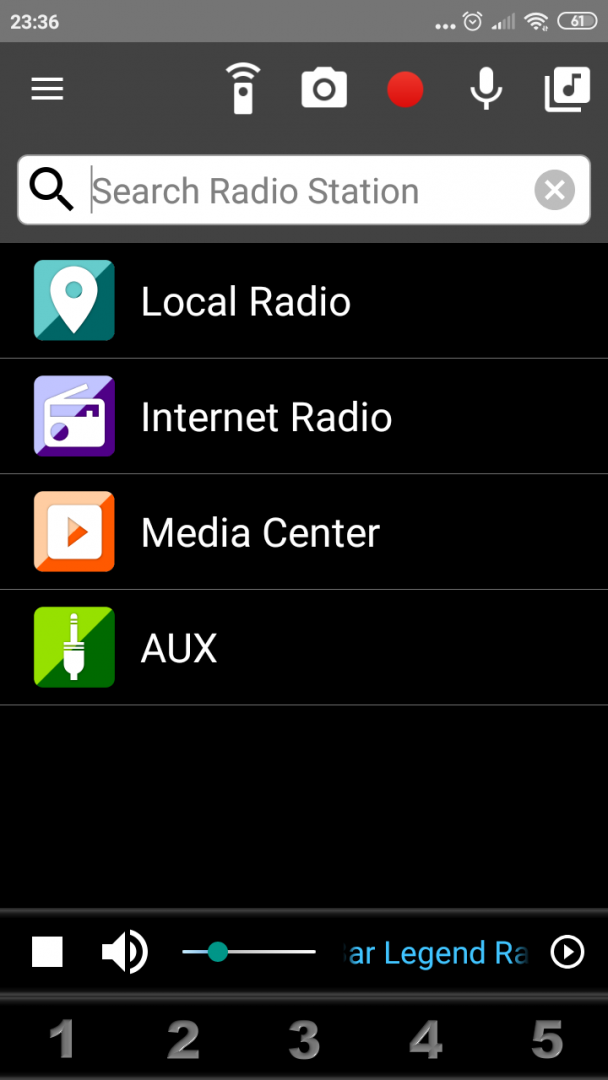Image resolution: width=608 pixels, height=1080 pixels.
Task: Open the now playing arrow button
Action: [567, 952]
